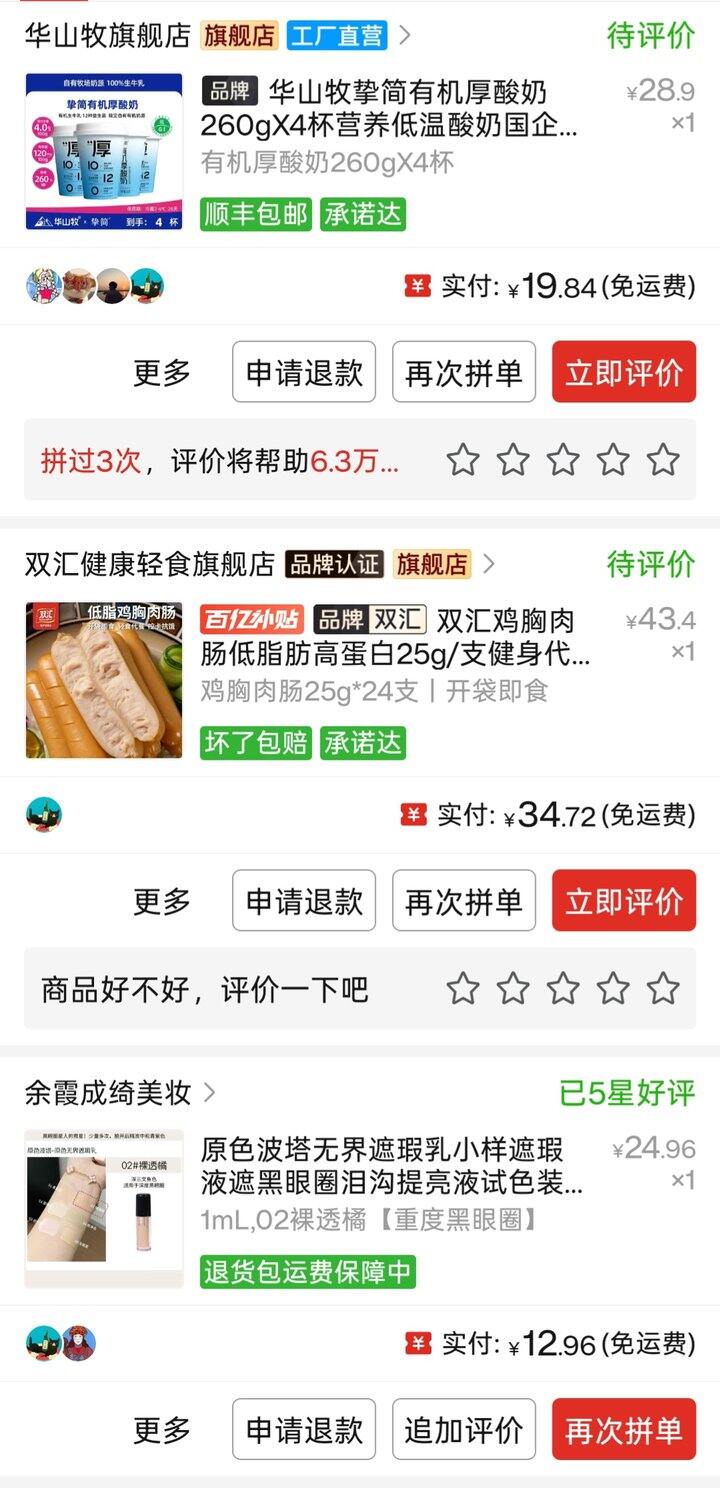
Task: Give the chicken sausage order one star
Action: point(462,989)
